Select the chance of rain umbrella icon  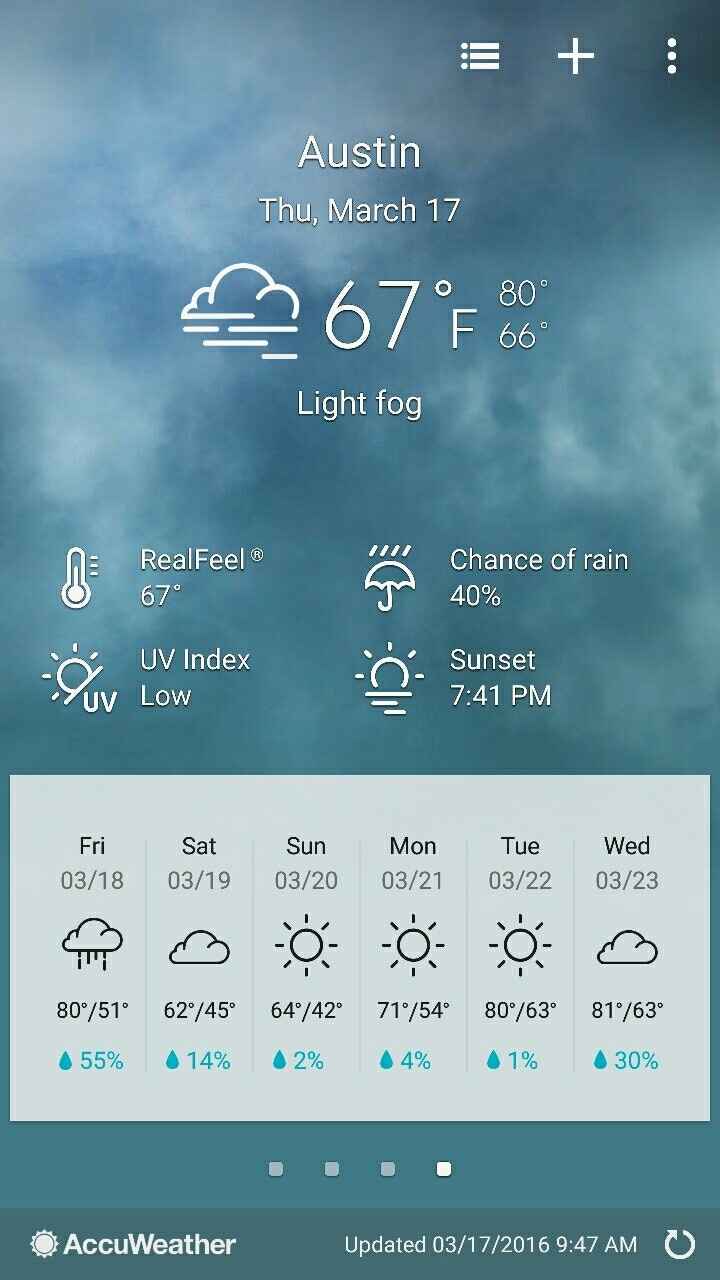click(390, 578)
